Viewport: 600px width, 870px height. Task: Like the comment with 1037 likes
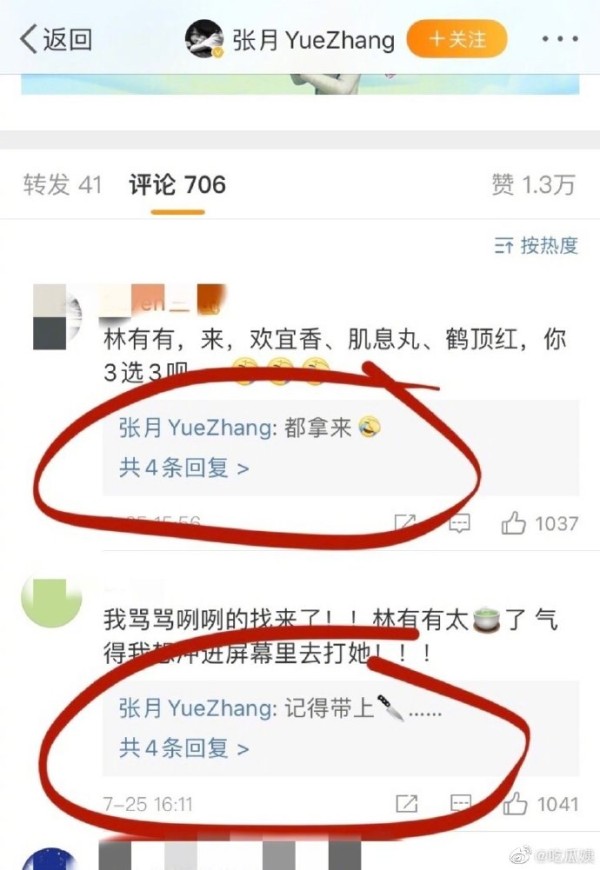[515, 523]
